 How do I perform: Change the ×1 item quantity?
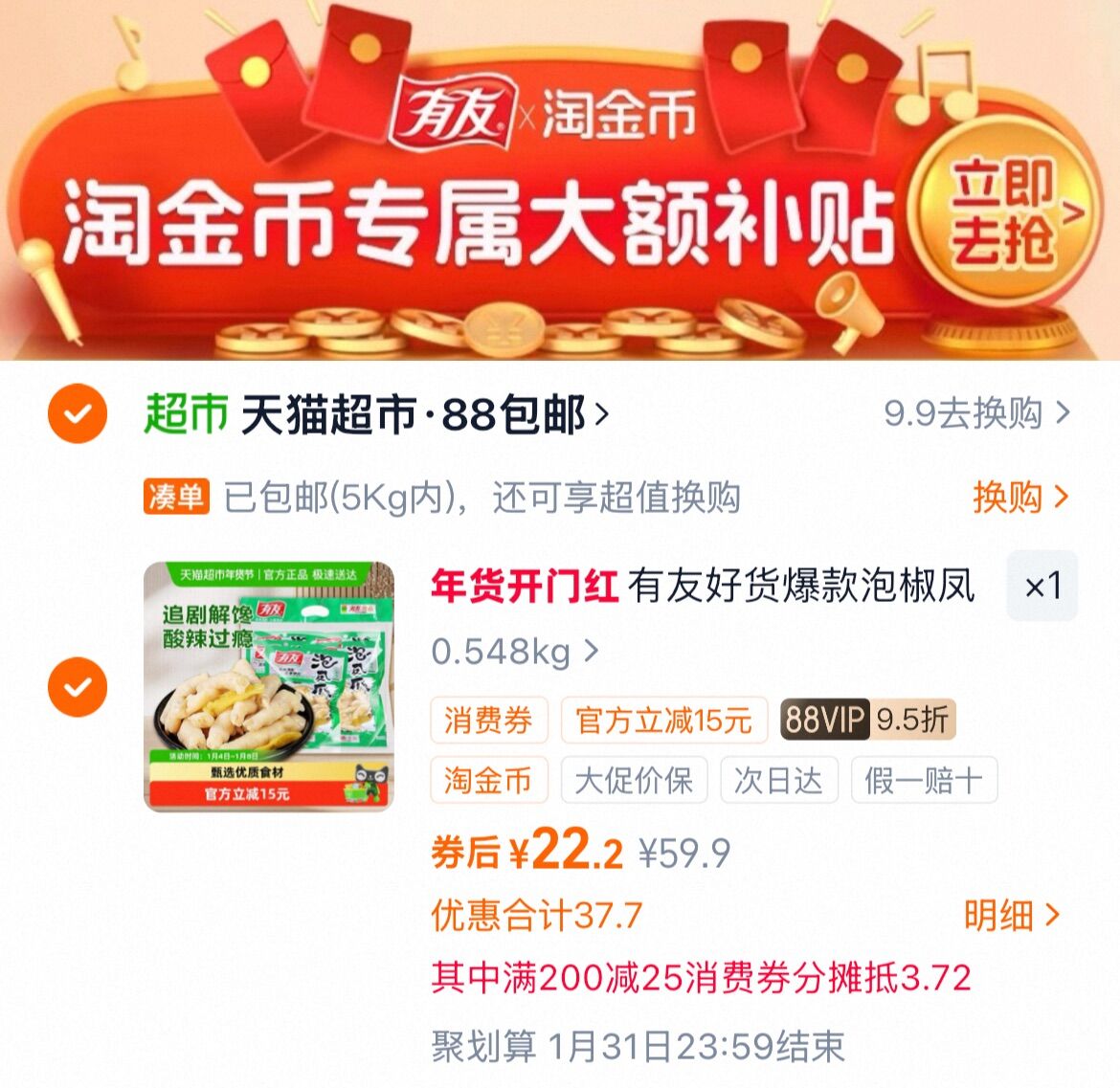pos(1042,586)
